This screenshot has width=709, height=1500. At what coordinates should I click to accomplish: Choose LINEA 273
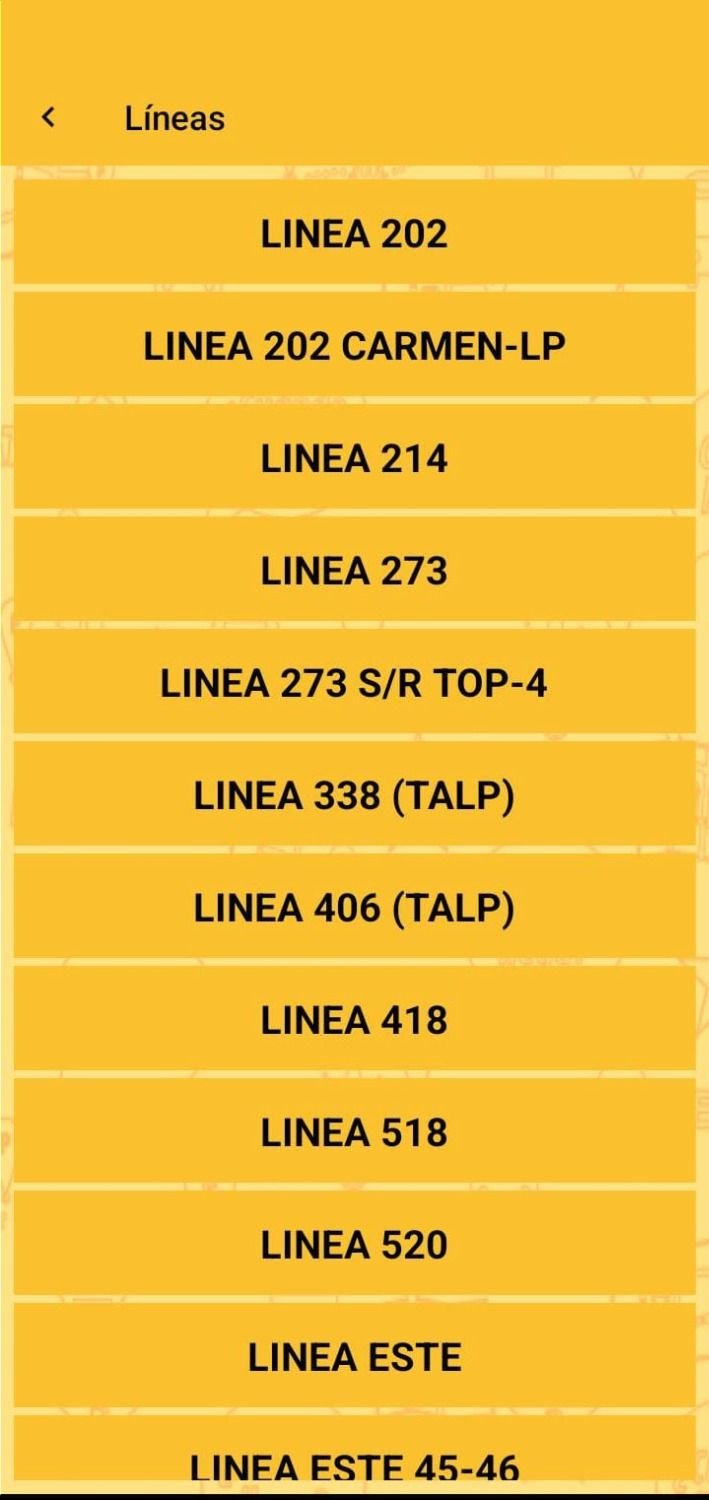click(x=354, y=570)
